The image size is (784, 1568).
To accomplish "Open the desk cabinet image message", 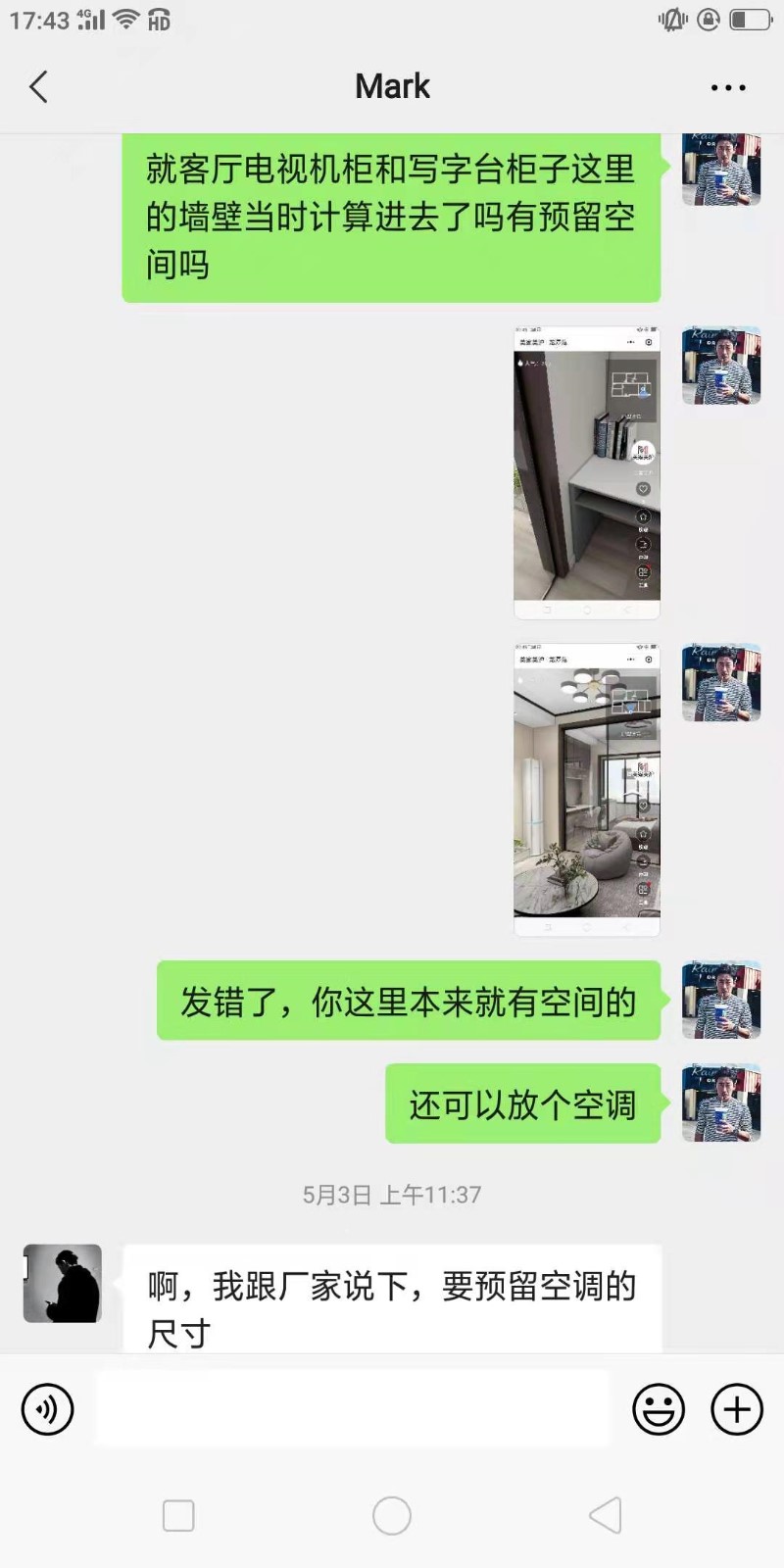I will pyautogui.click(x=586, y=472).
